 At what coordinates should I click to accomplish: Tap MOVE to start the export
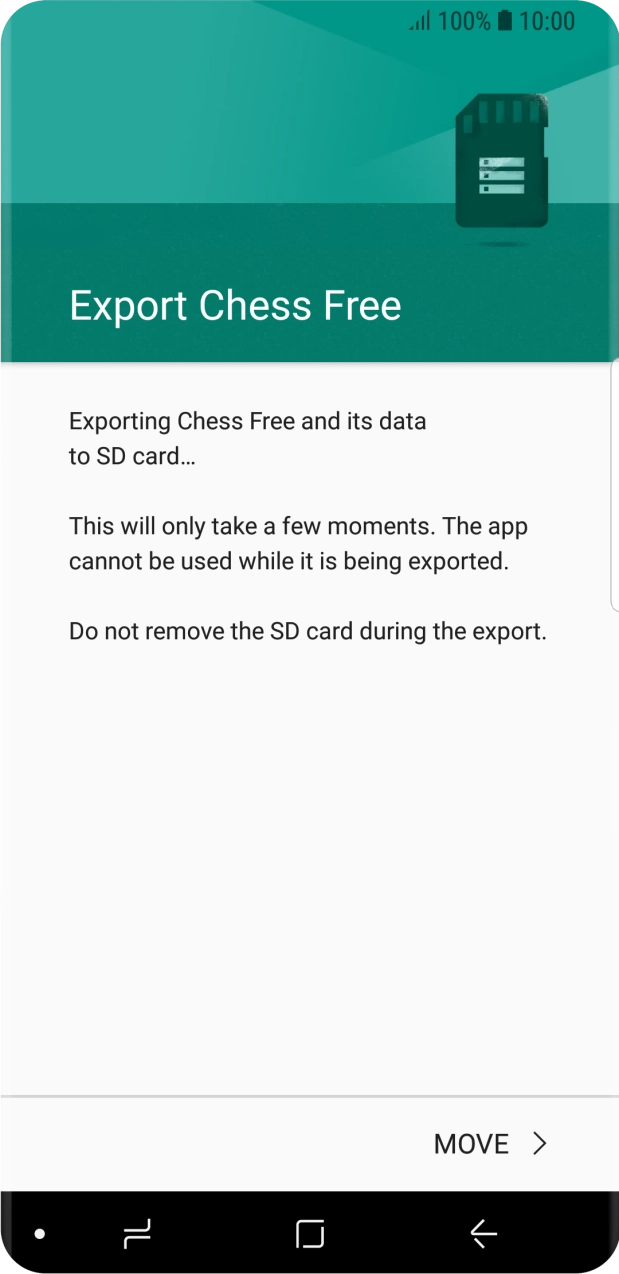pos(489,1144)
